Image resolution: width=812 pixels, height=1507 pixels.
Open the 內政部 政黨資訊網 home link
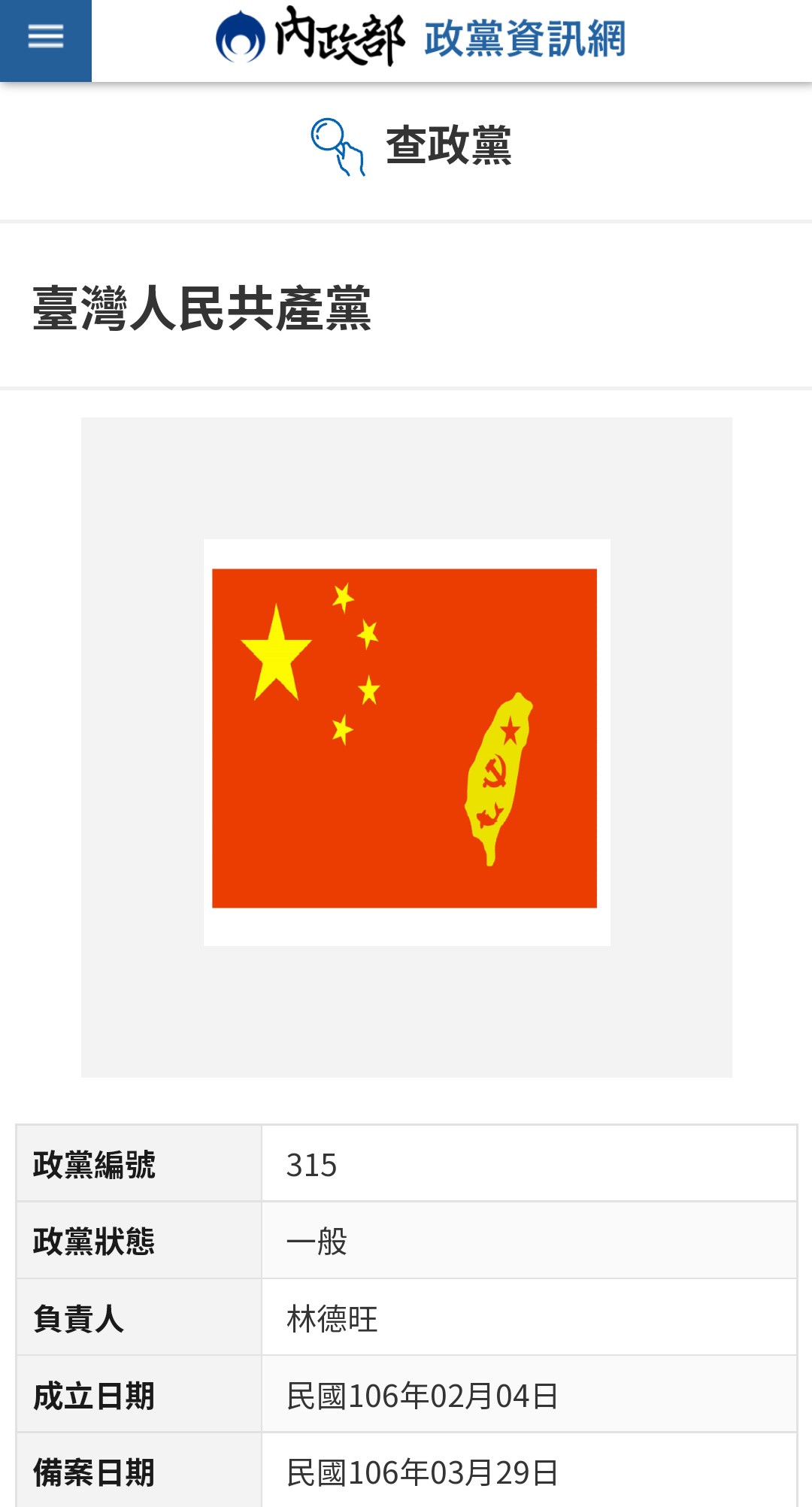click(421, 38)
